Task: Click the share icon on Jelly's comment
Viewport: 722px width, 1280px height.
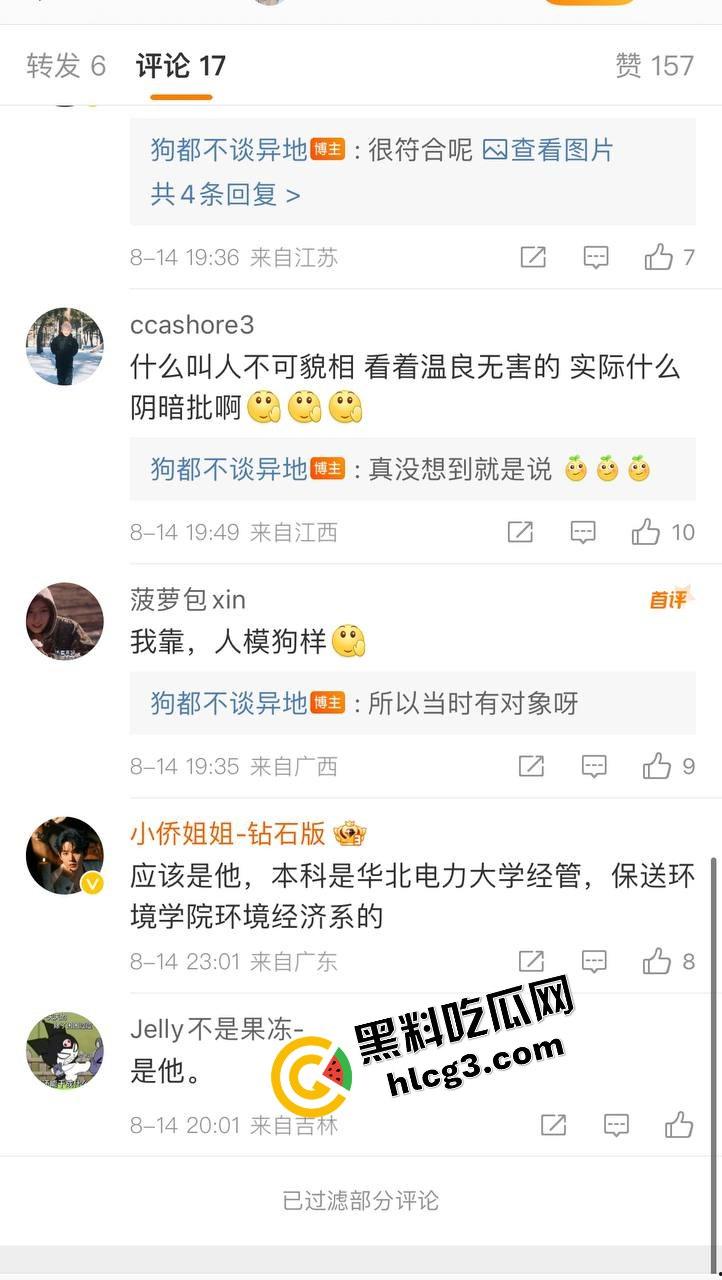Action: 553,1125
